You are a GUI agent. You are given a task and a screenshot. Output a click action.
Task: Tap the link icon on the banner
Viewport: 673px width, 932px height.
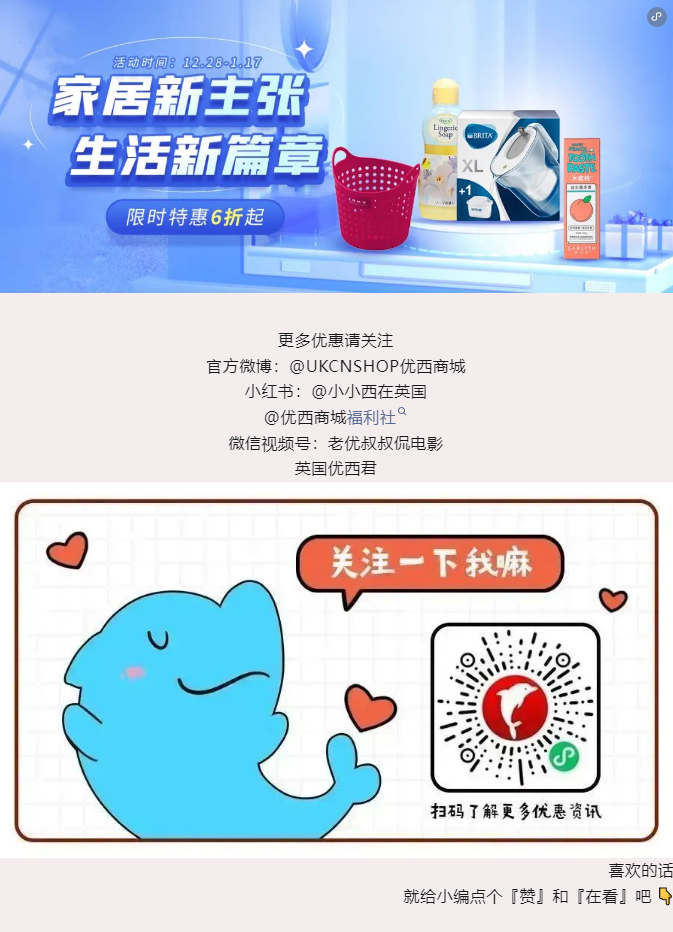coord(656,17)
